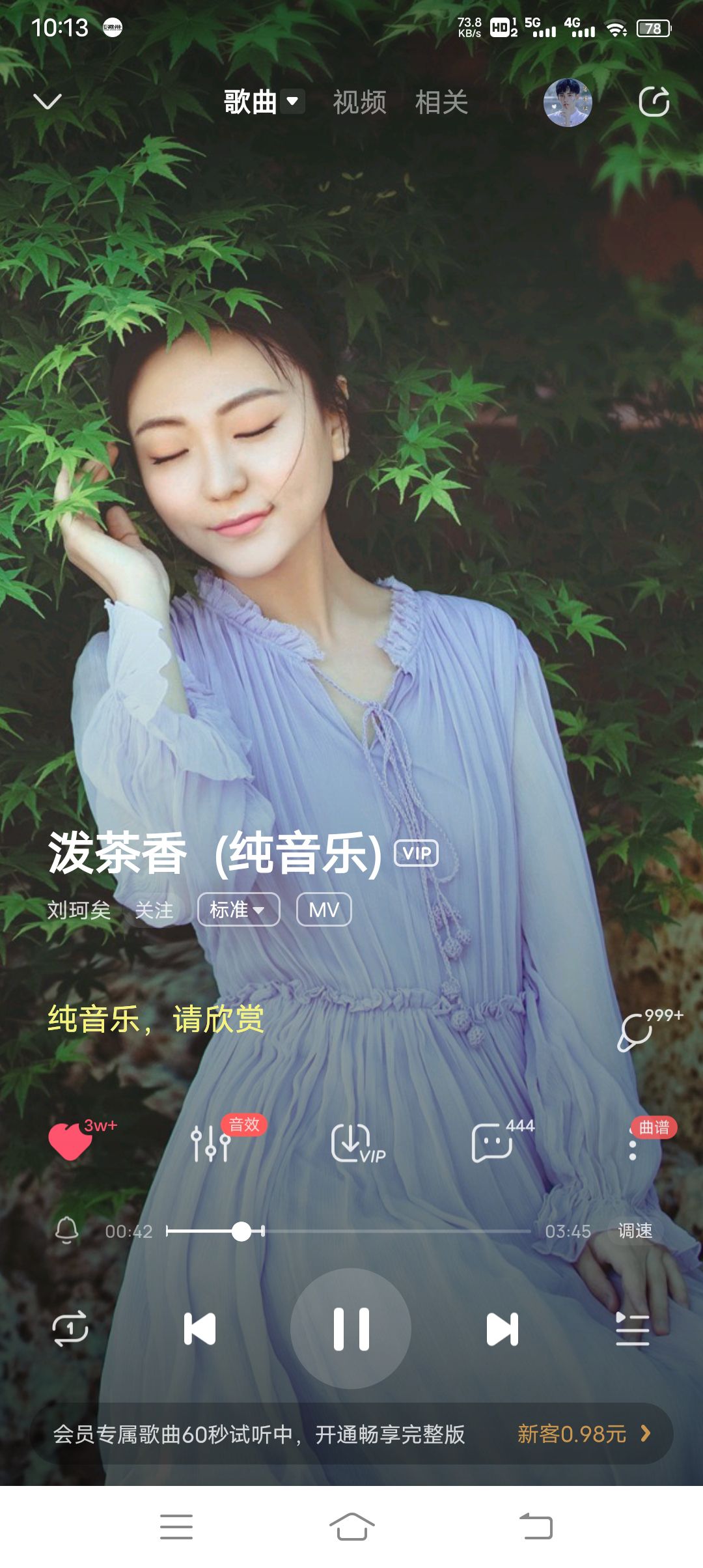703x1568 pixels.
Task: Share this song
Action: click(x=654, y=102)
